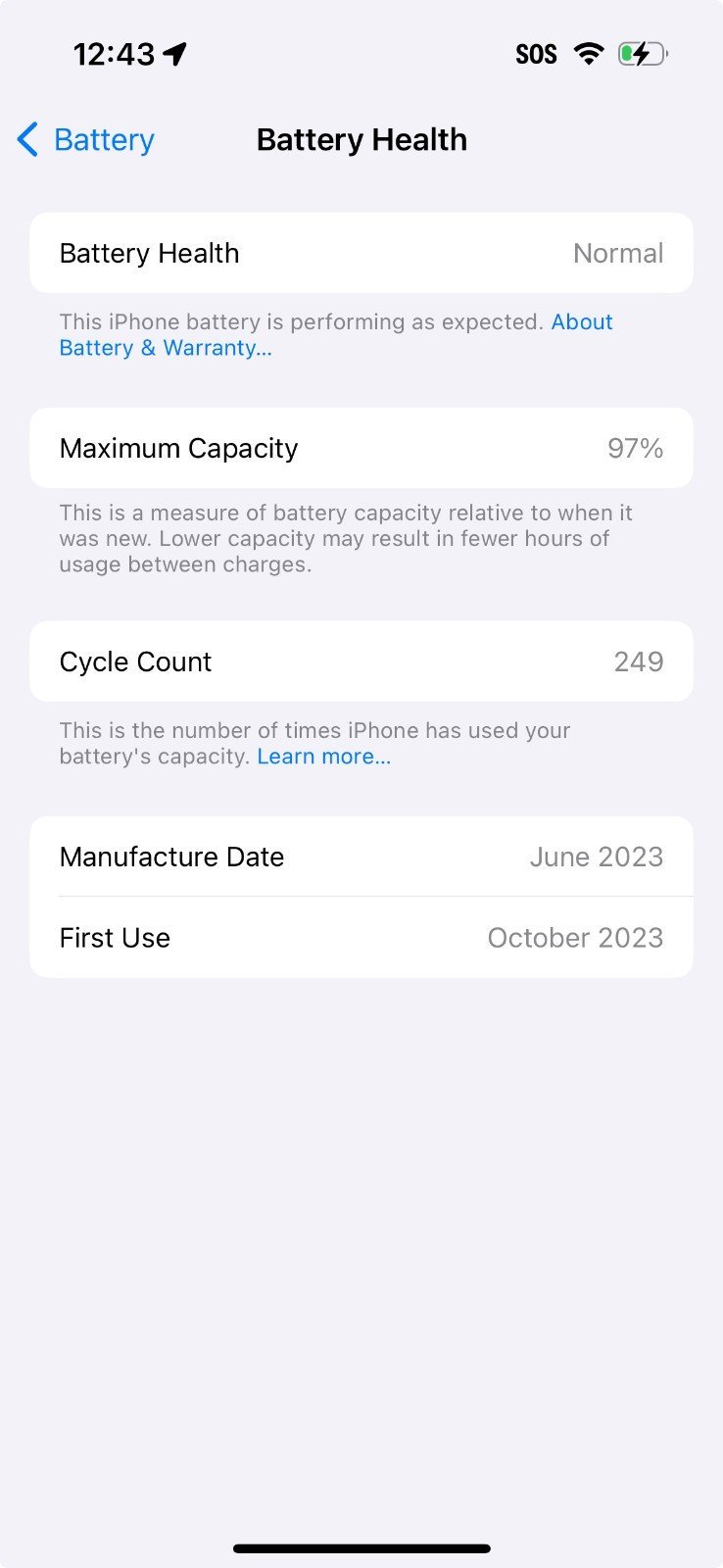The image size is (723, 1568).
Task: Tap the cycle count value 249
Action: 638,661
